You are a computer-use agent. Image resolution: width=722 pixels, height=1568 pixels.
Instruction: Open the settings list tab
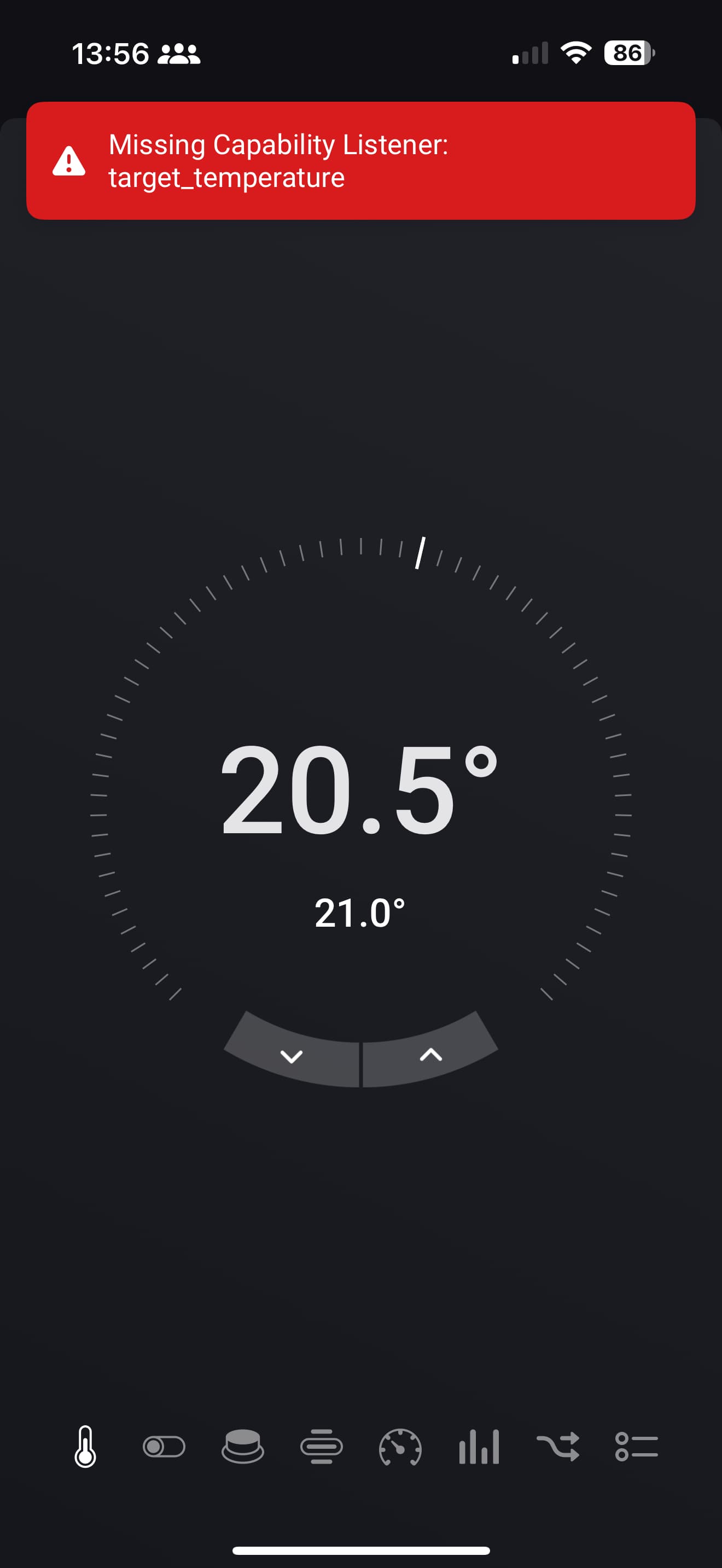[636, 1446]
